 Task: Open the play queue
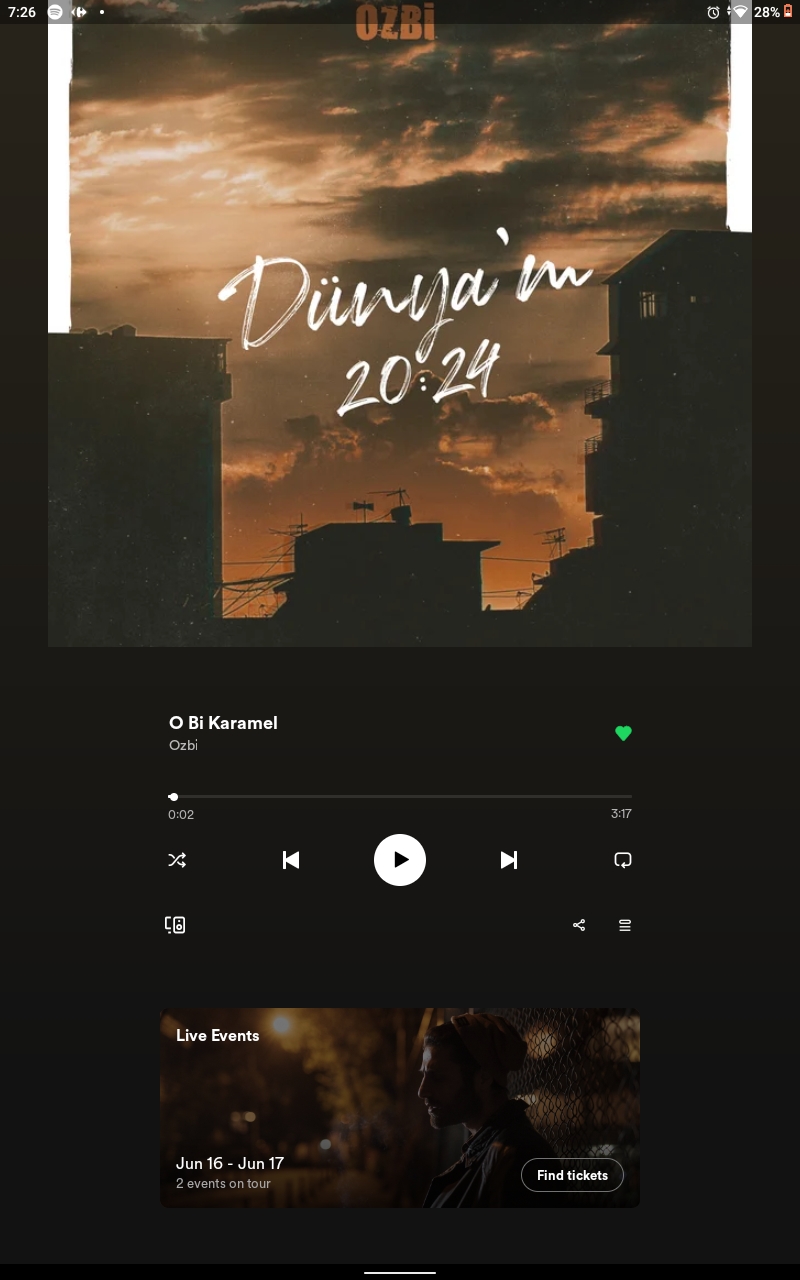tap(625, 925)
